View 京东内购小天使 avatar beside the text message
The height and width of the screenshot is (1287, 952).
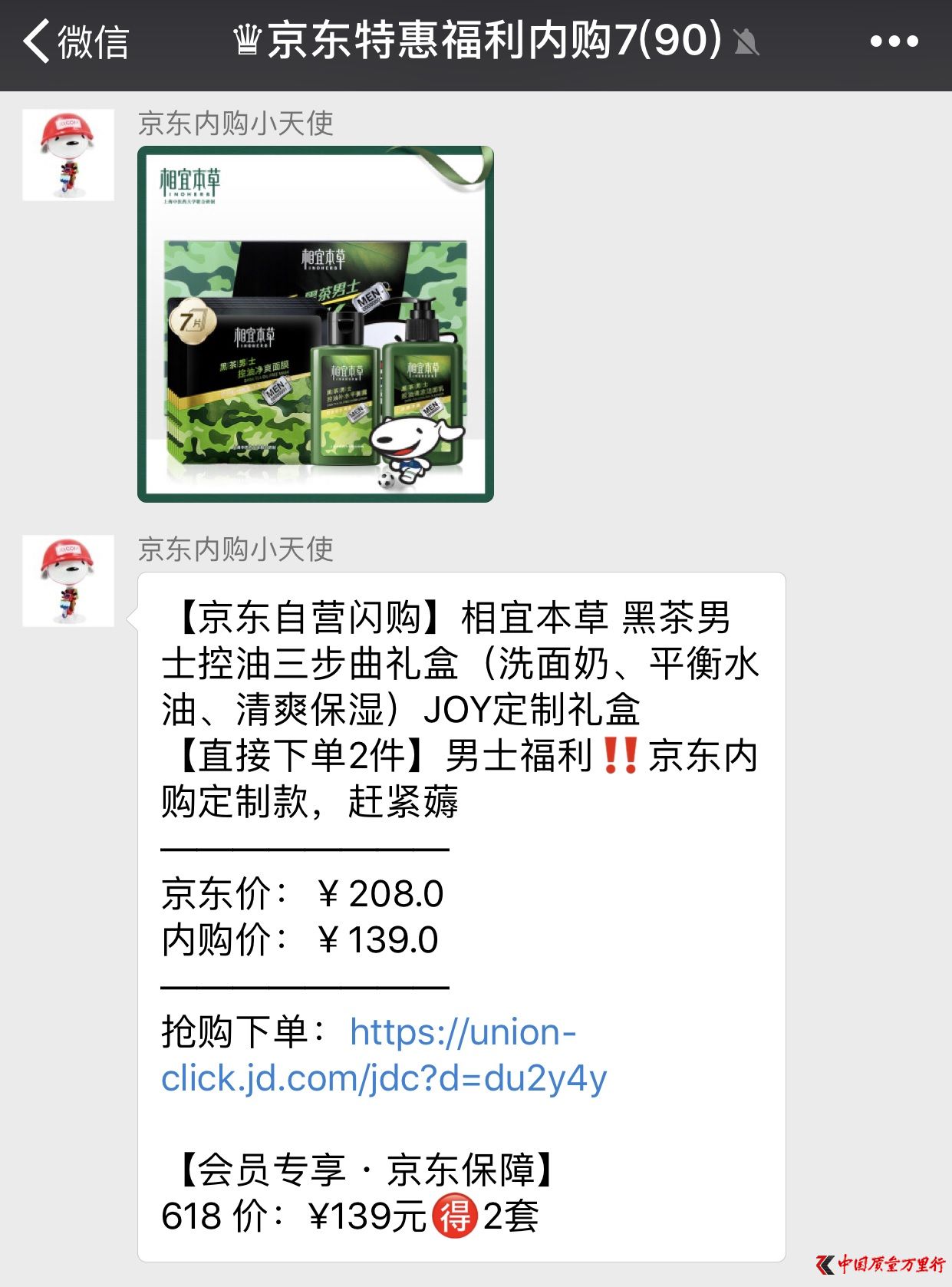68,581
